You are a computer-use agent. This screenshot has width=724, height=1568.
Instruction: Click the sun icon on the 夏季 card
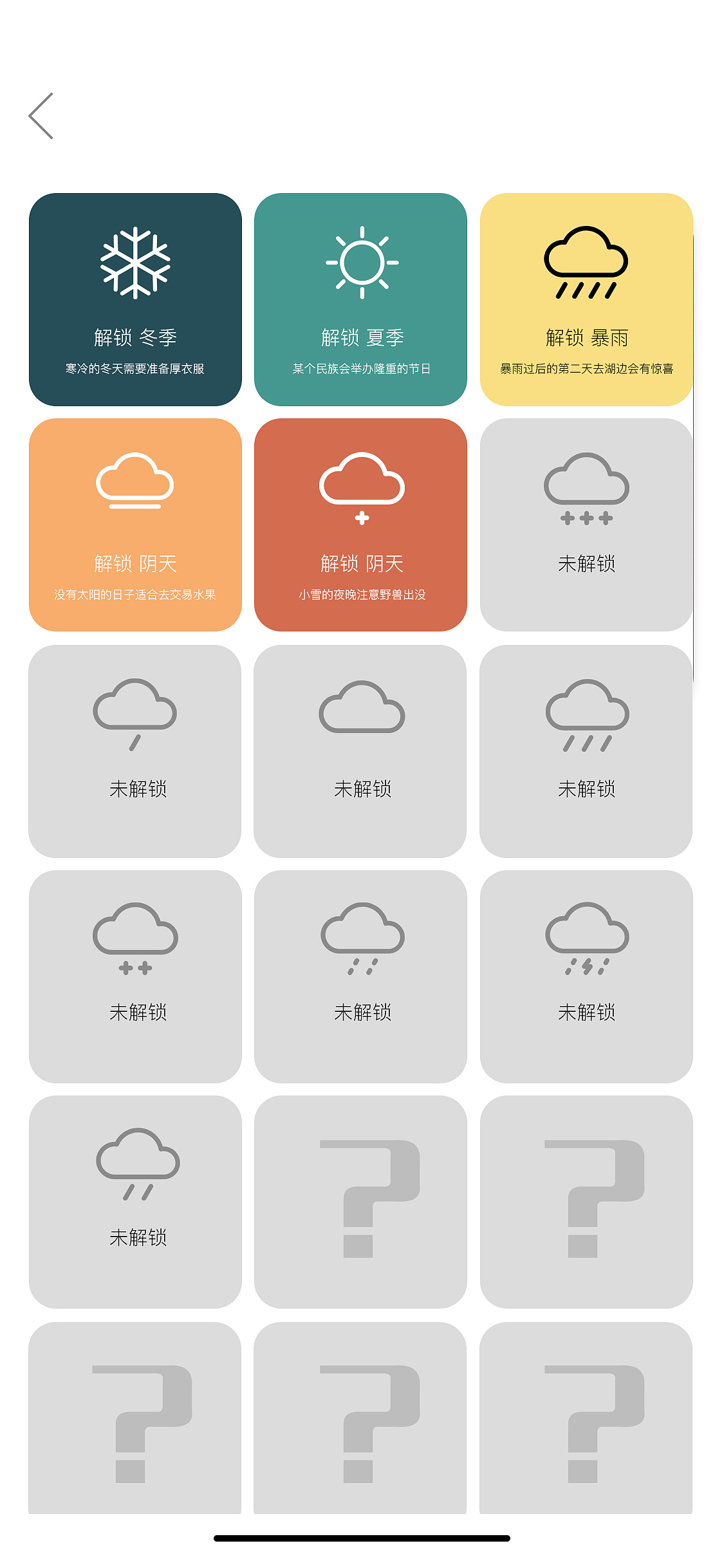[x=362, y=263]
